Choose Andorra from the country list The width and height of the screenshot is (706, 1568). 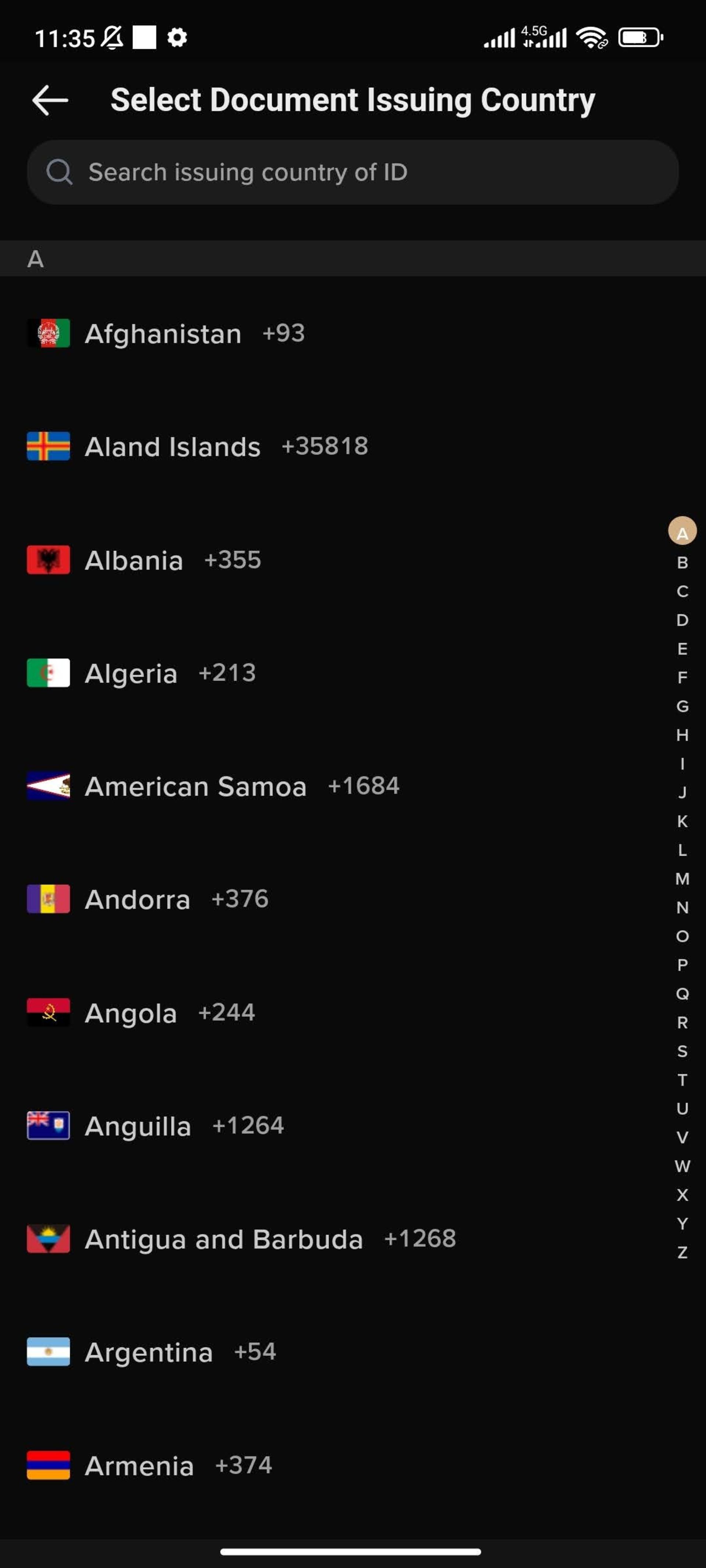point(138,900)
